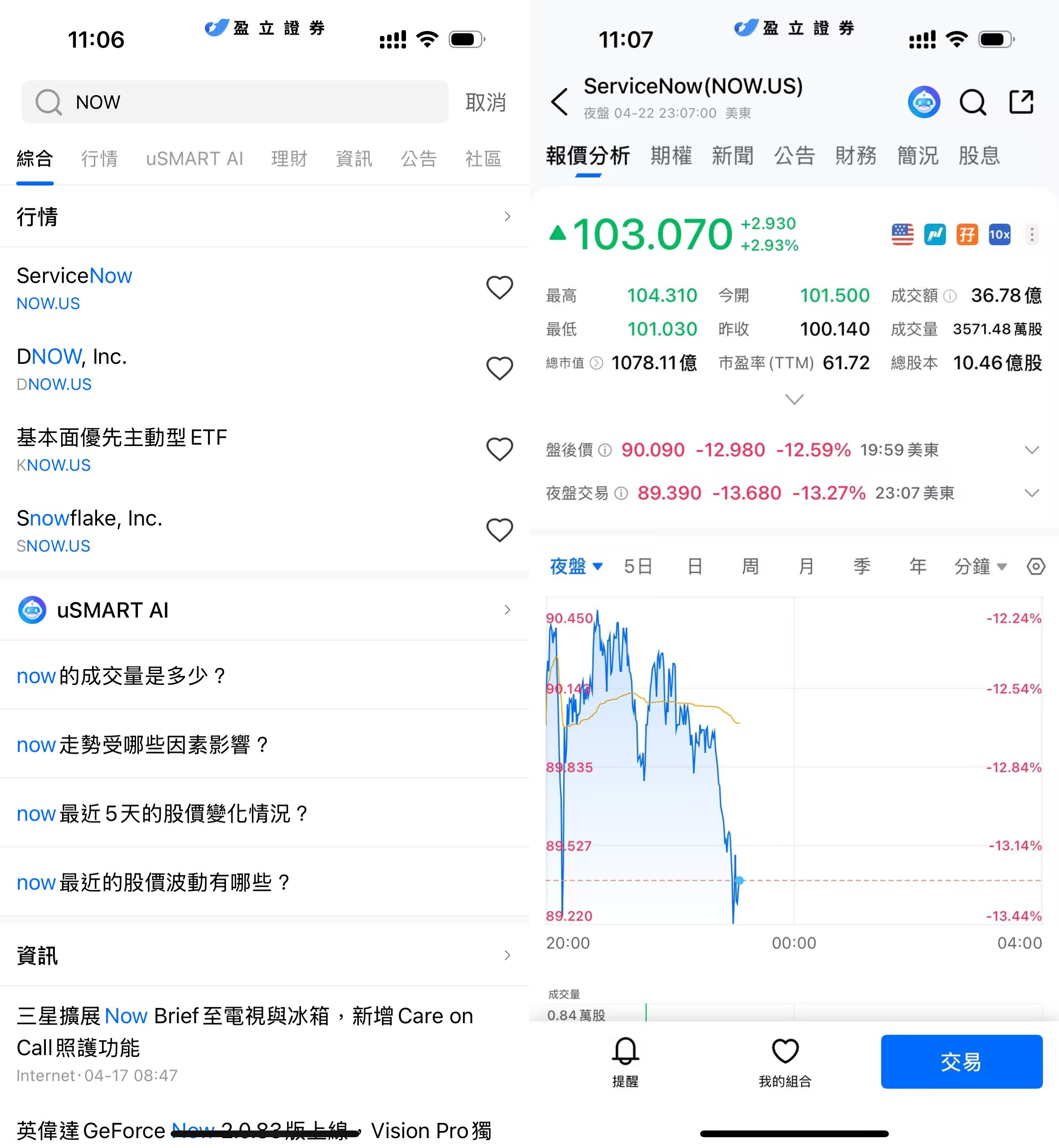Open the chart settings gear icon

coord(1036,566)
